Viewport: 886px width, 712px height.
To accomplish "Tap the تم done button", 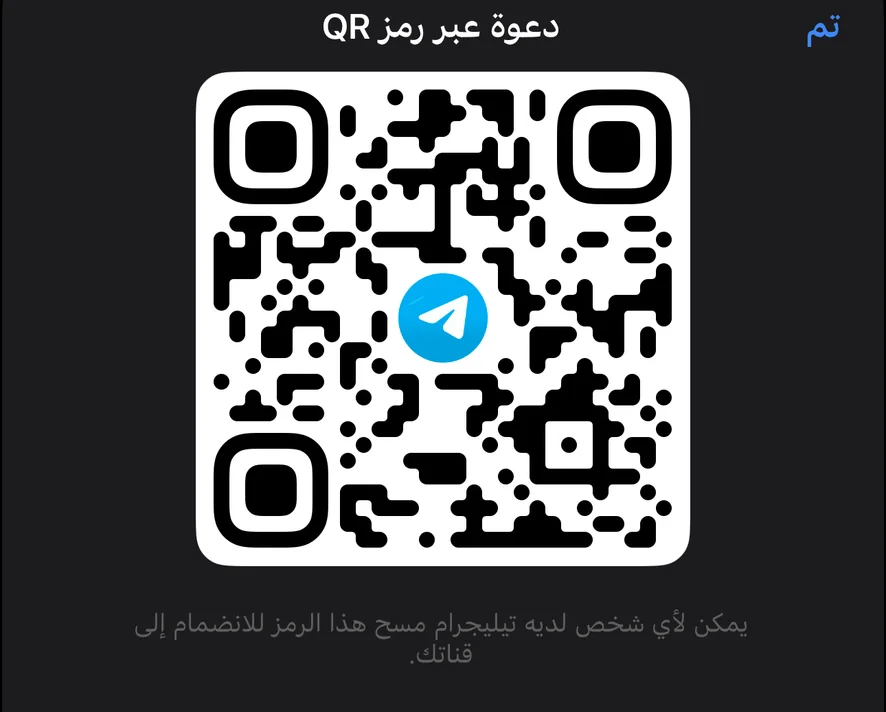I will click(x=822, y=29).
